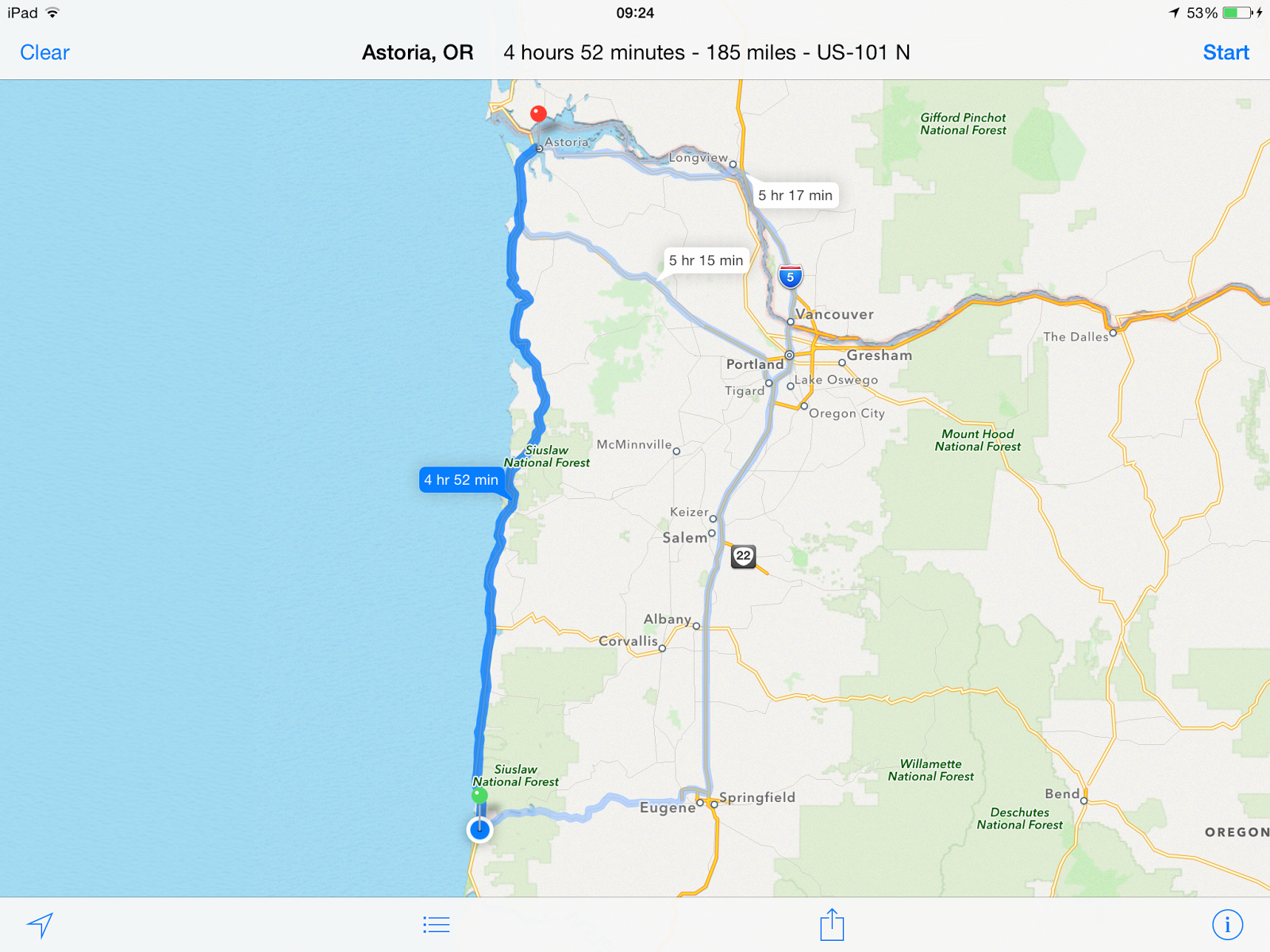Image resolution: width=1270 pixels, height=952 pixels.
Task: Select the 5 hr 15 min route
Action: click(x=706, y=260)
